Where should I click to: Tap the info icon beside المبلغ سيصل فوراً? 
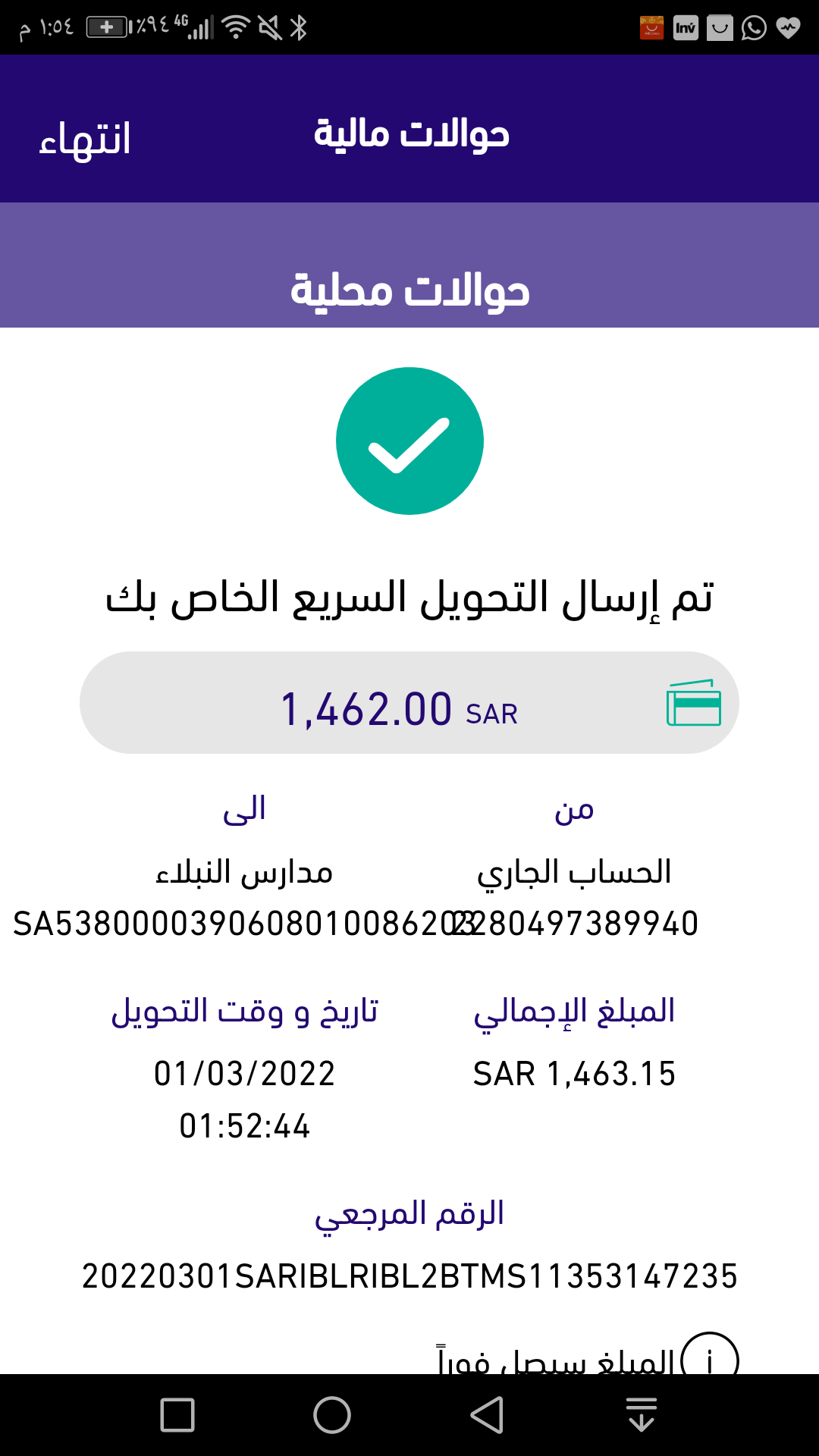click(x=710, y=1354)
